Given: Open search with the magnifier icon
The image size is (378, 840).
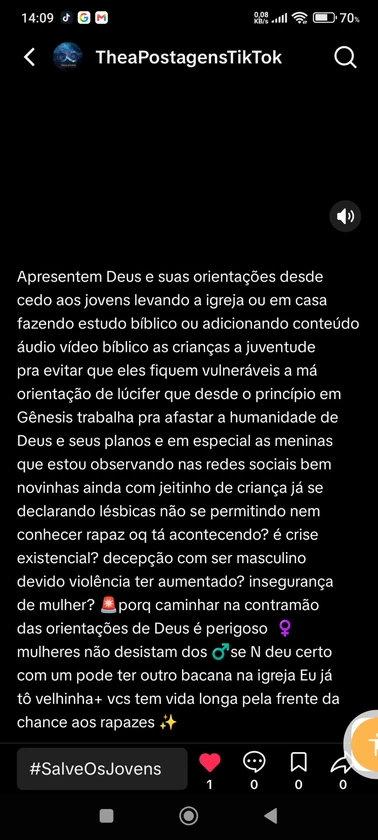Looking at the screenshot, I should [345, 57].
